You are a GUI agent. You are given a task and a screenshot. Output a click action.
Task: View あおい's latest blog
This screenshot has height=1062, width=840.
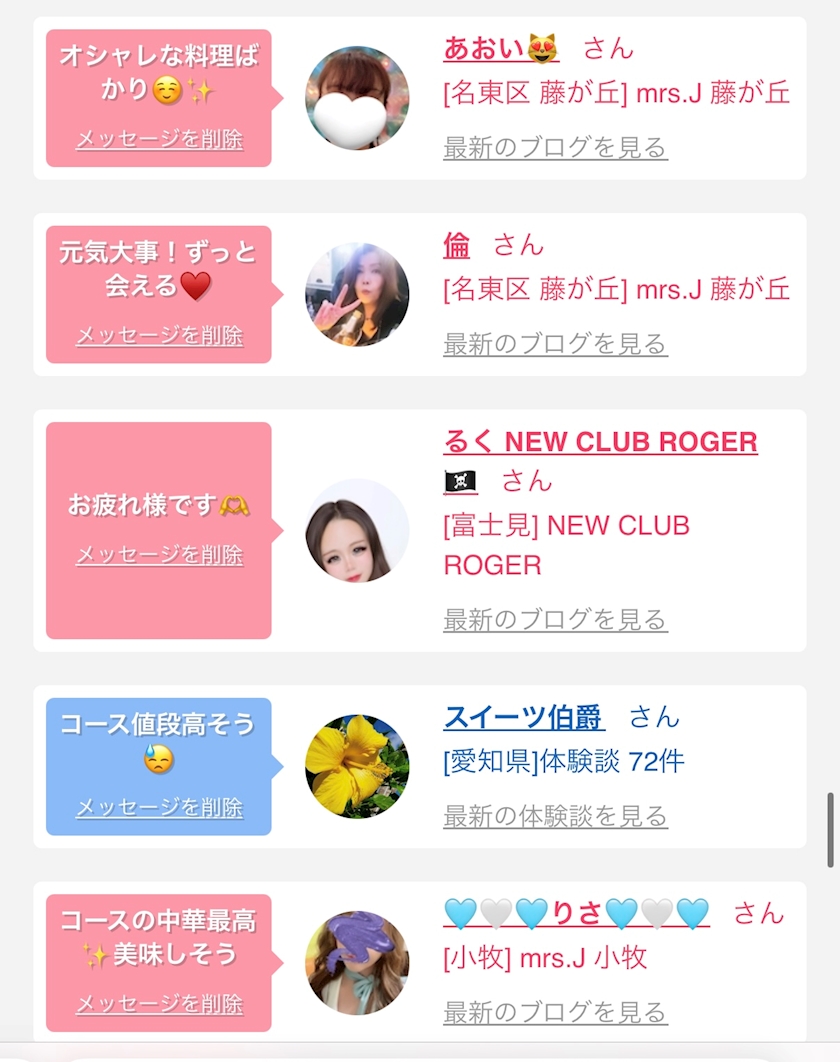coord(555,148)
